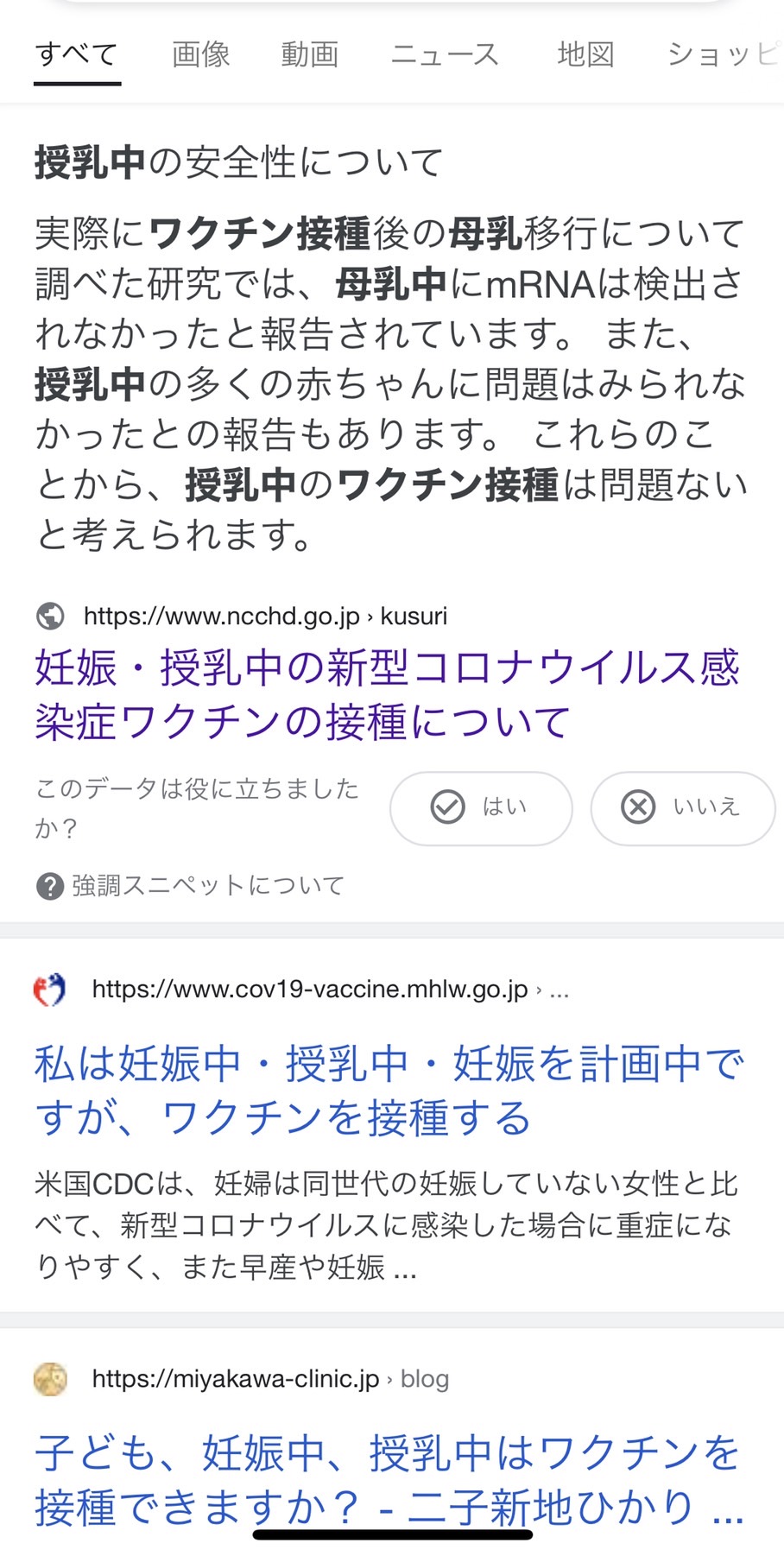The image size is (784, 1556).
Task: Answer いいえ to the helpful feedback
Action: point(682,808)
